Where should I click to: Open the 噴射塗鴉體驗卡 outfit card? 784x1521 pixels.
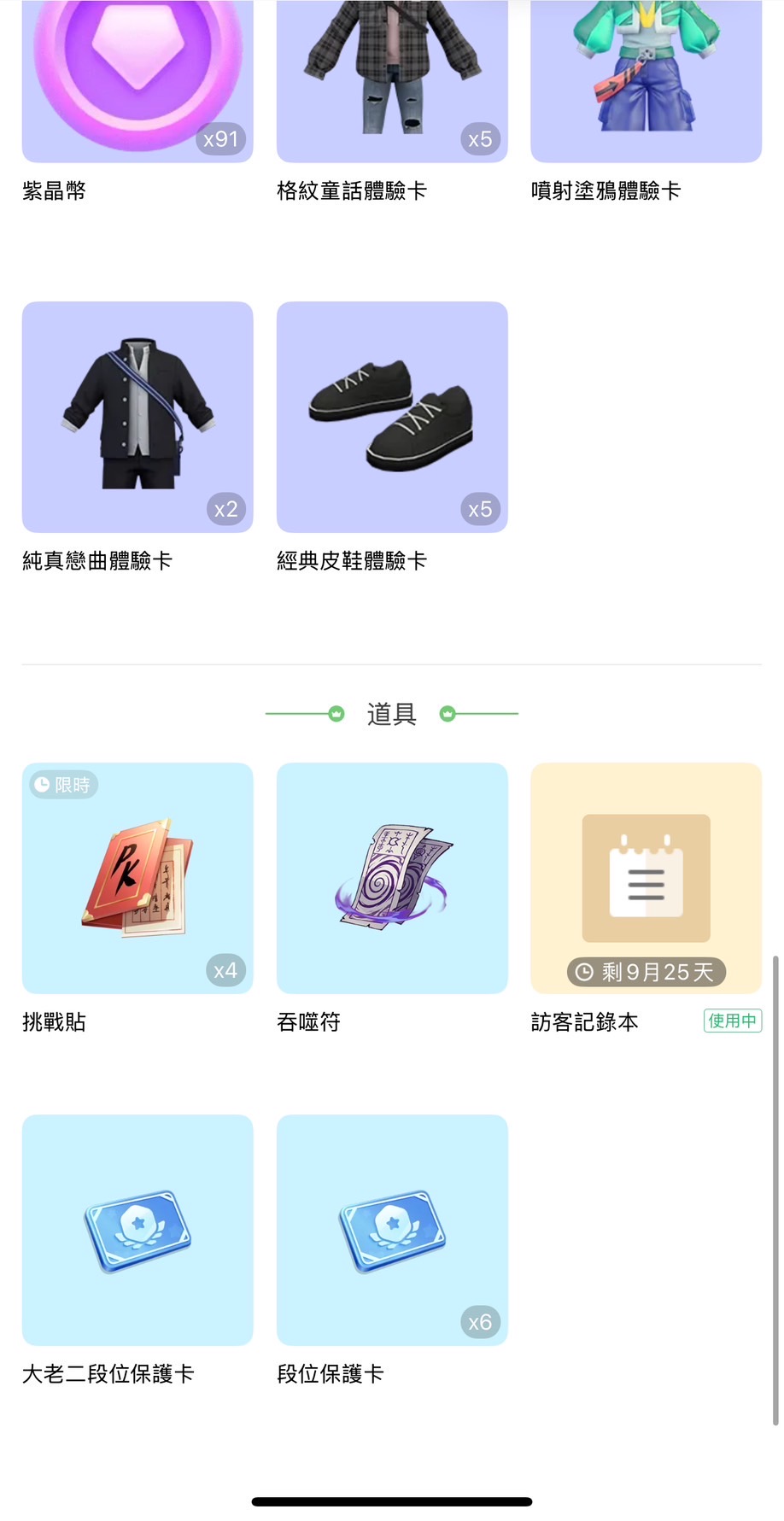646,81
